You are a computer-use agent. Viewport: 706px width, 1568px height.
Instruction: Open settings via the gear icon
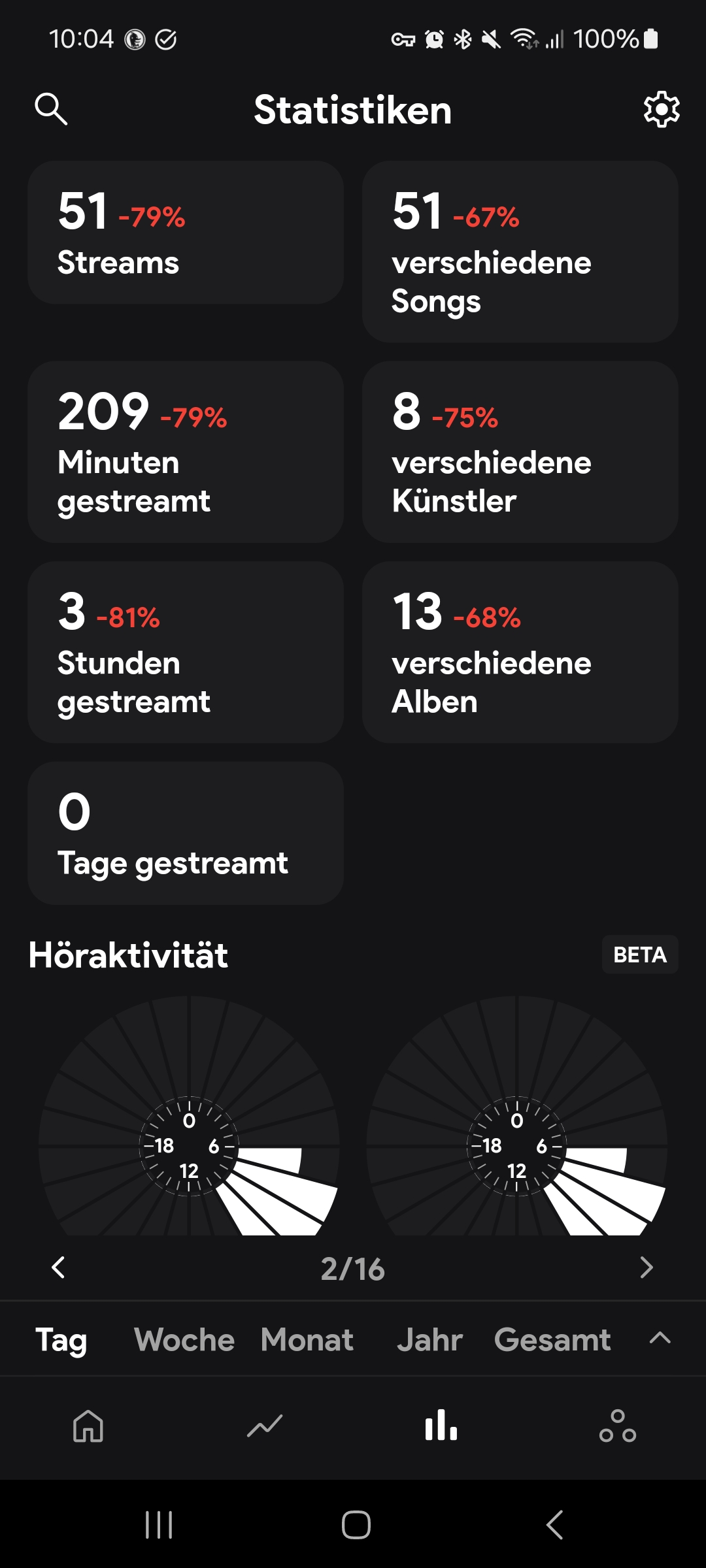661,109
